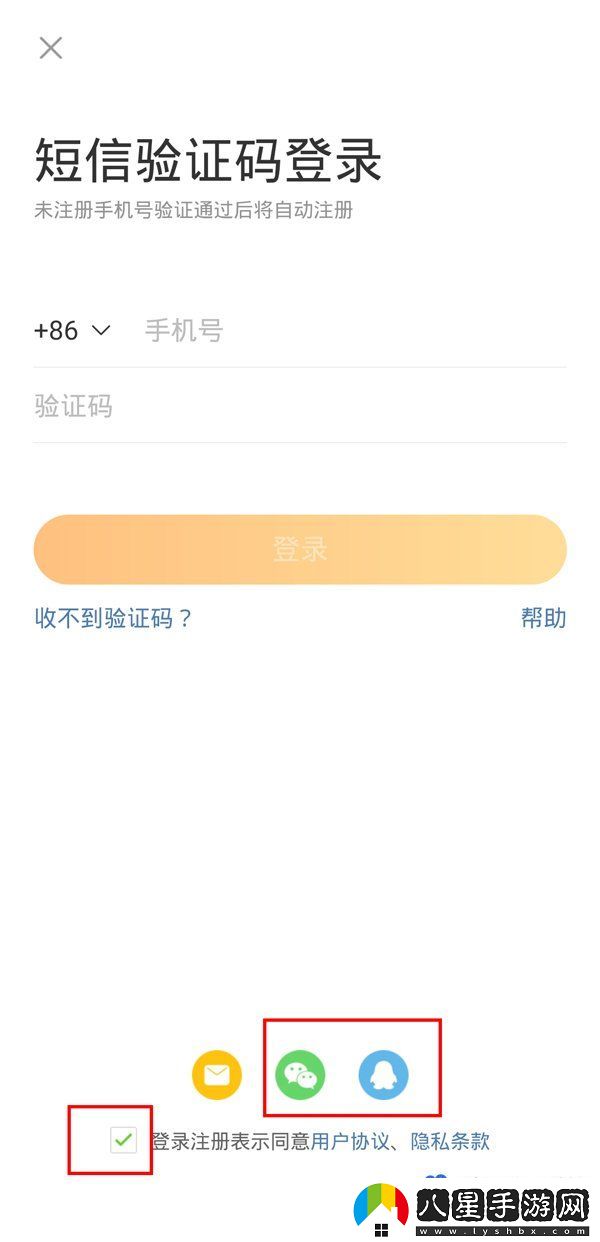This screenshot has width=600, height=1242.
Task: Uncheck the agreement checkbox
Action: tap(124, 1140)
